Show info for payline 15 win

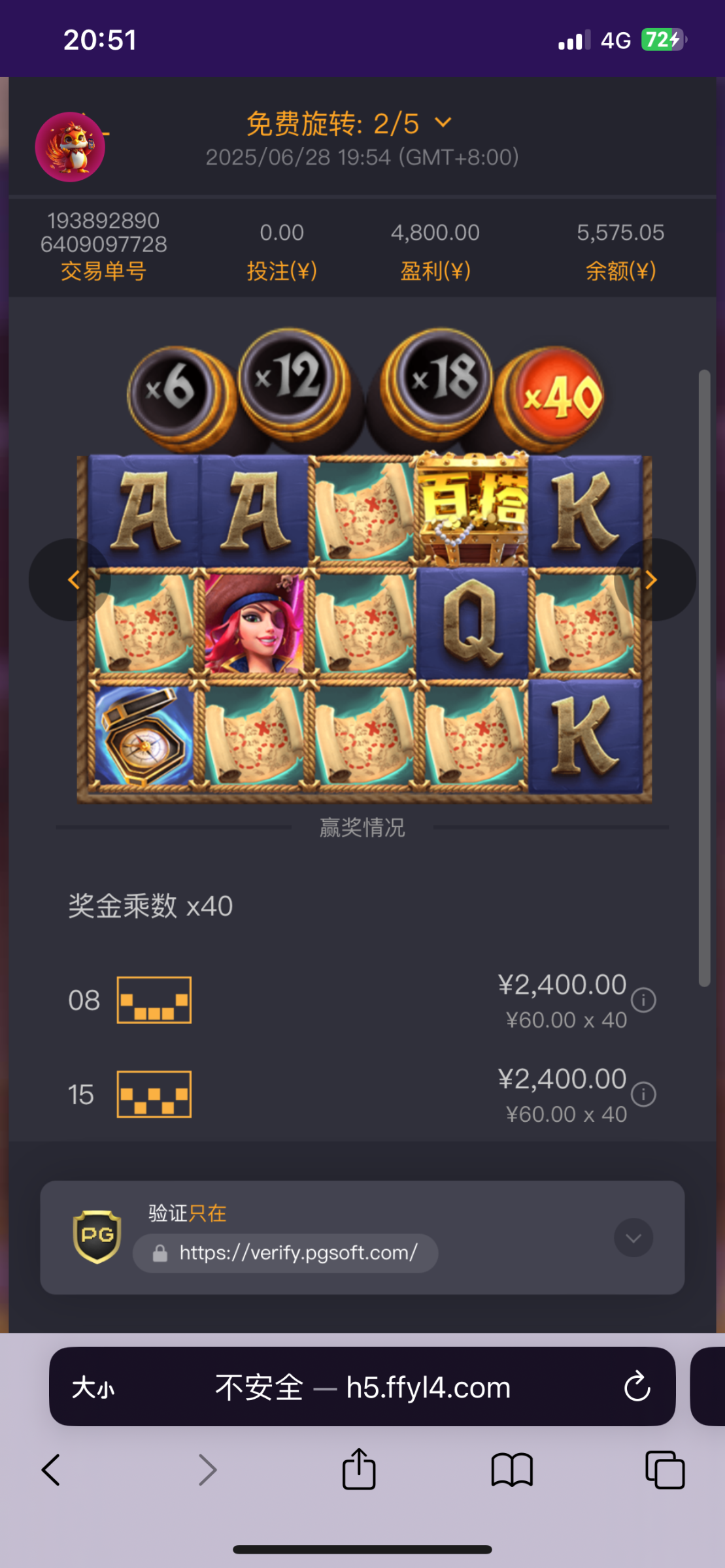tap(643, 1094)
